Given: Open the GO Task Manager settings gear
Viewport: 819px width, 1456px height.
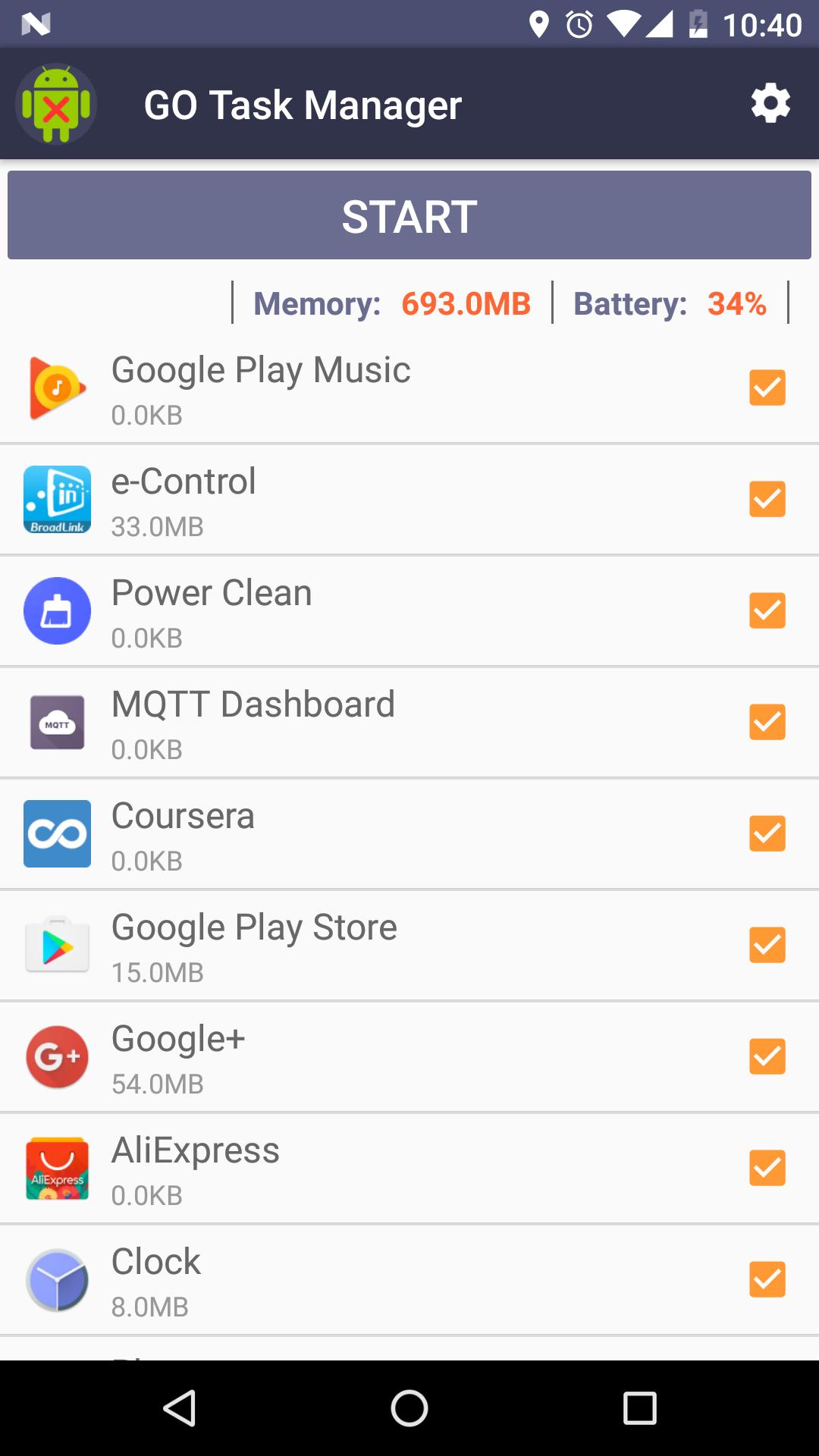Looking at the screenshot, I should pos(770,103).
